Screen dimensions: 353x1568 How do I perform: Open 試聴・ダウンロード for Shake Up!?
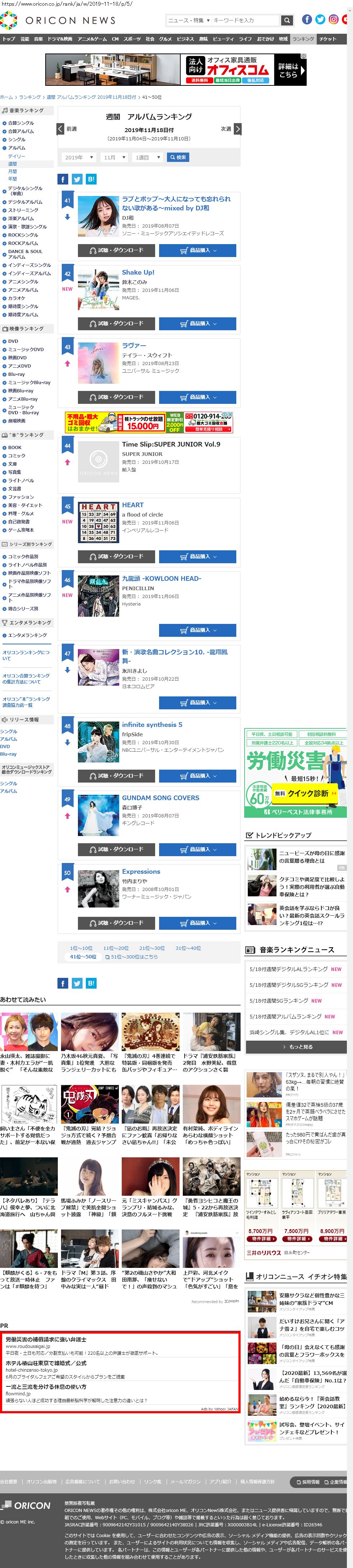click(x=116, y=323)
